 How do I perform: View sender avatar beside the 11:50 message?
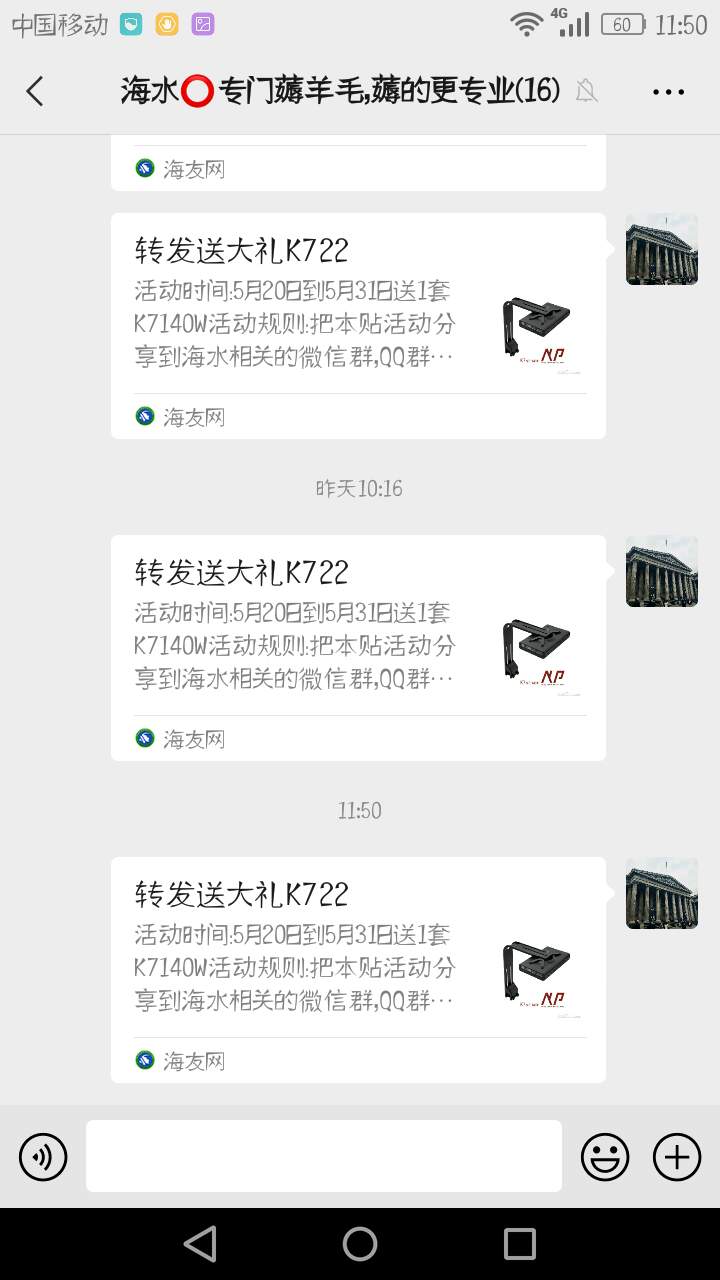661,893
